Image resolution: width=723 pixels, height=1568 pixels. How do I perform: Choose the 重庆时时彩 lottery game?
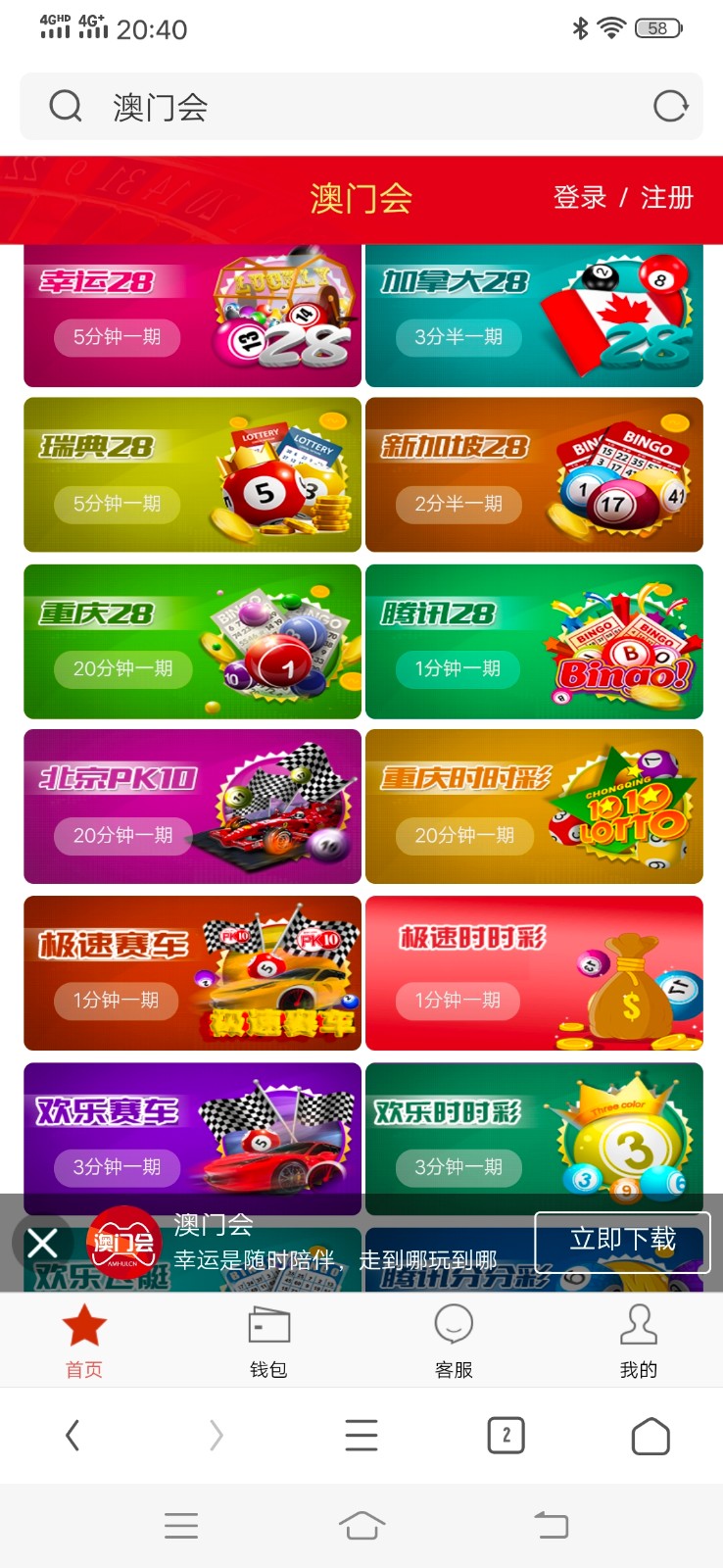[534, 807]
